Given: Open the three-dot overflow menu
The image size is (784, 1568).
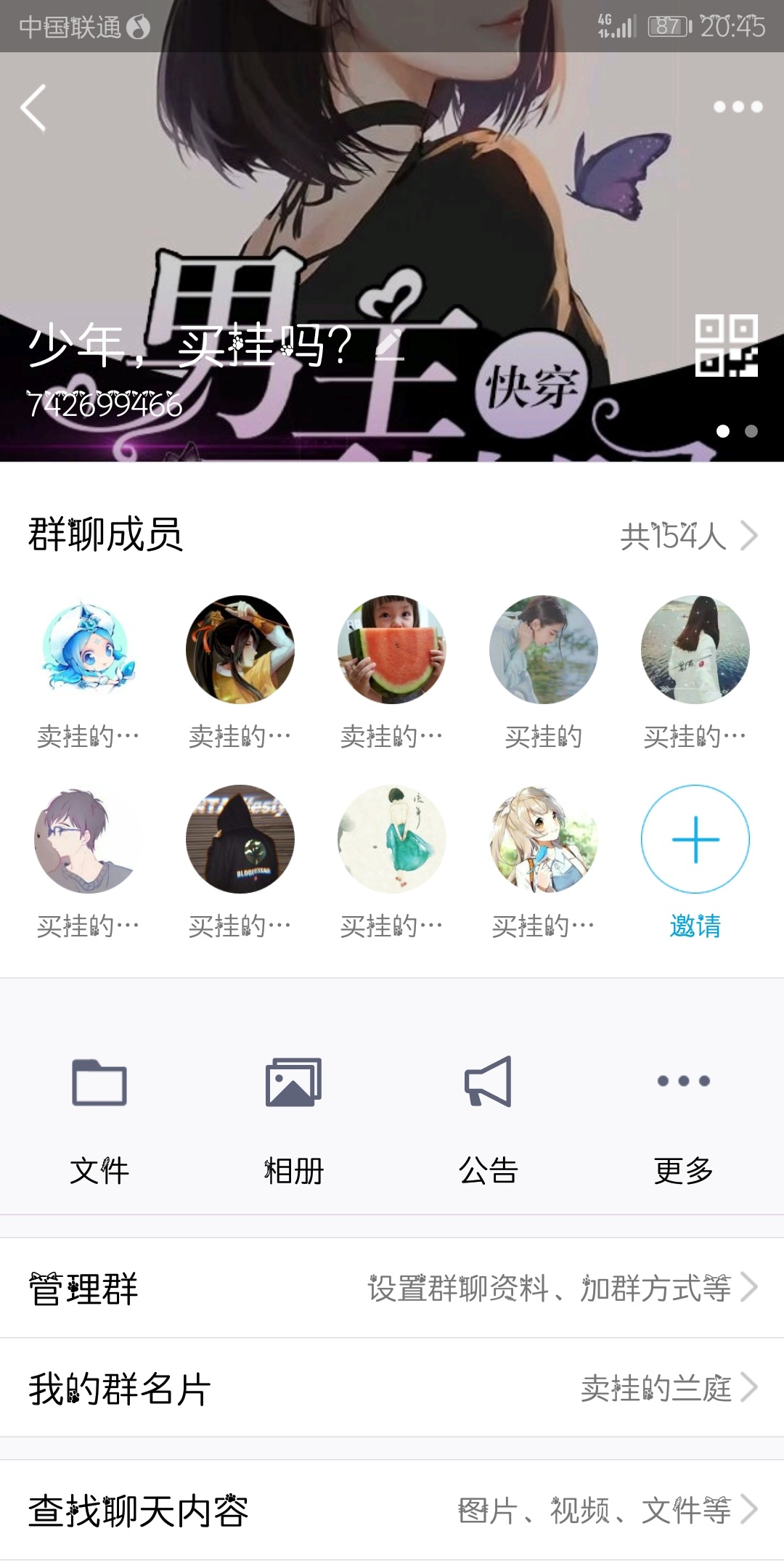Looking at the screenshot, I should [738, 107].
